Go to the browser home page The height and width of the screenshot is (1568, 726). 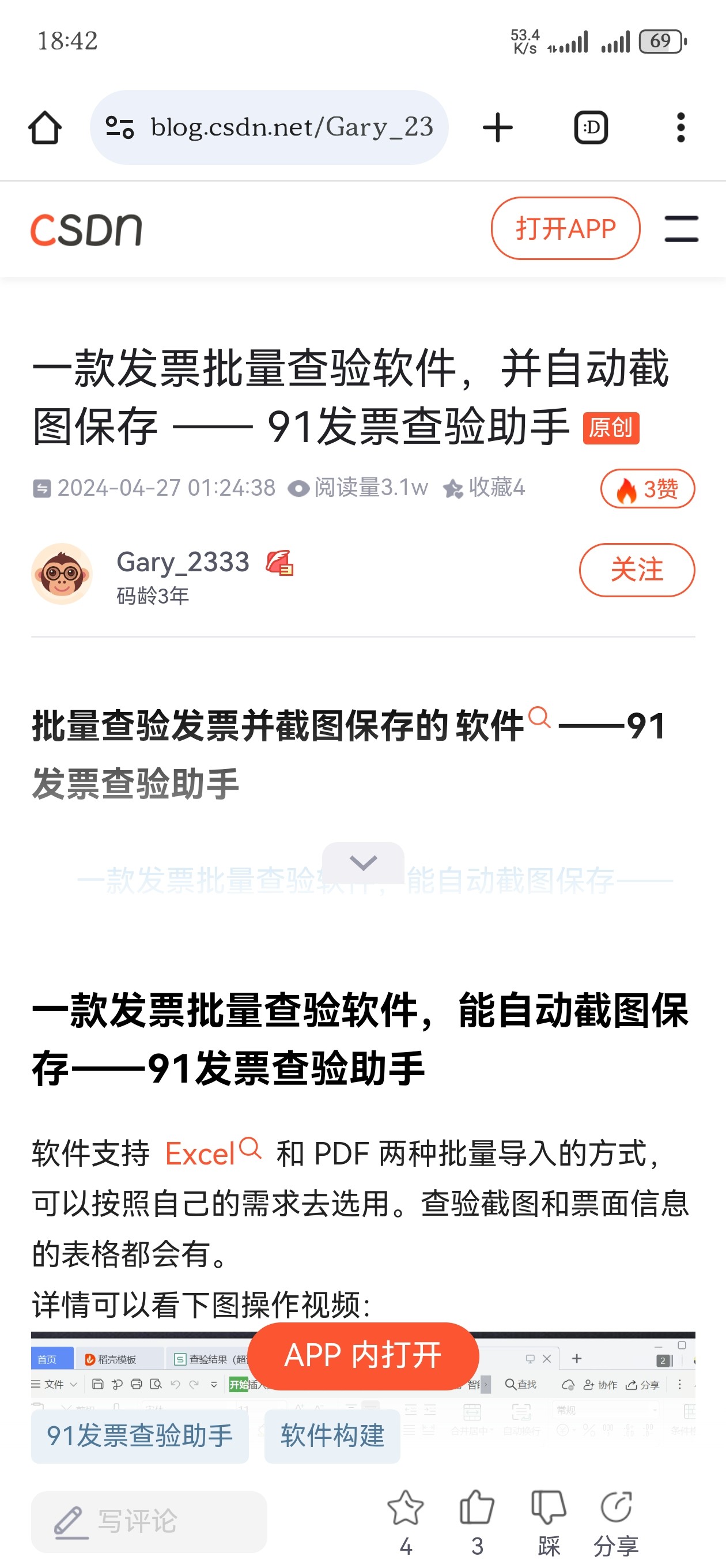[x=45, y=127]
